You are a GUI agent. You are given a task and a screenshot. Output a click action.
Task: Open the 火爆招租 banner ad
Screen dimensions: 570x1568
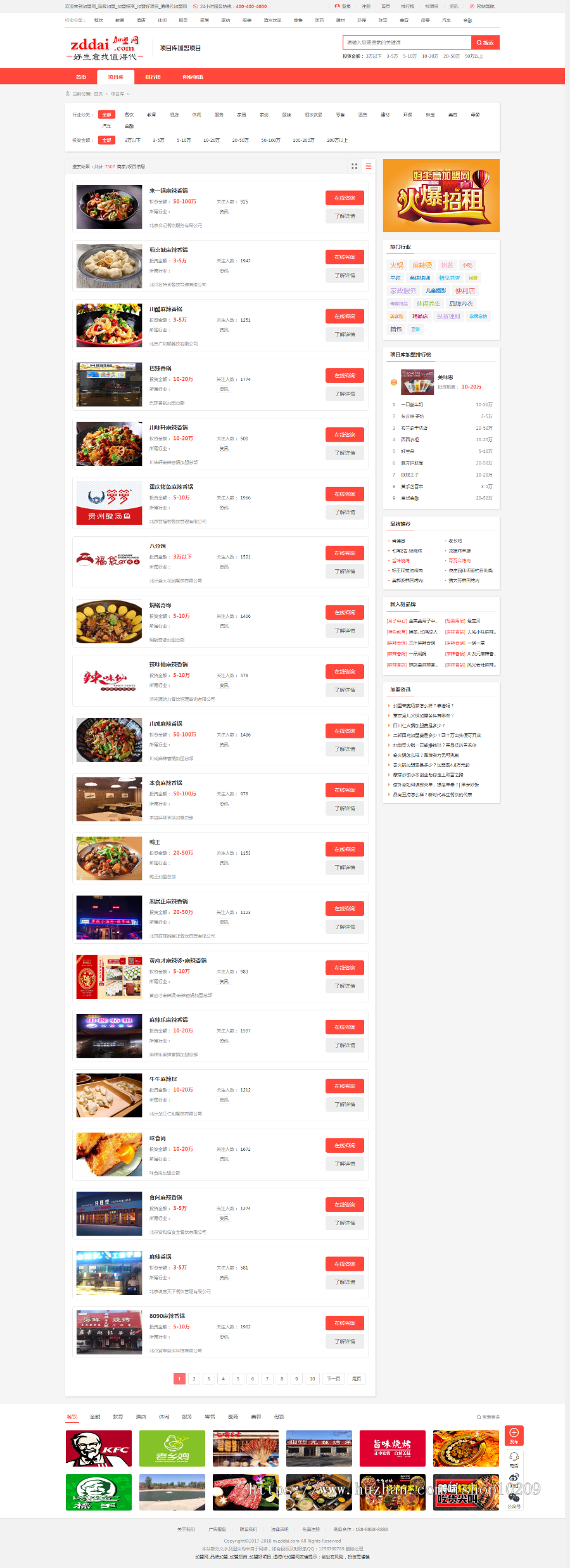(x=441, y=195)
